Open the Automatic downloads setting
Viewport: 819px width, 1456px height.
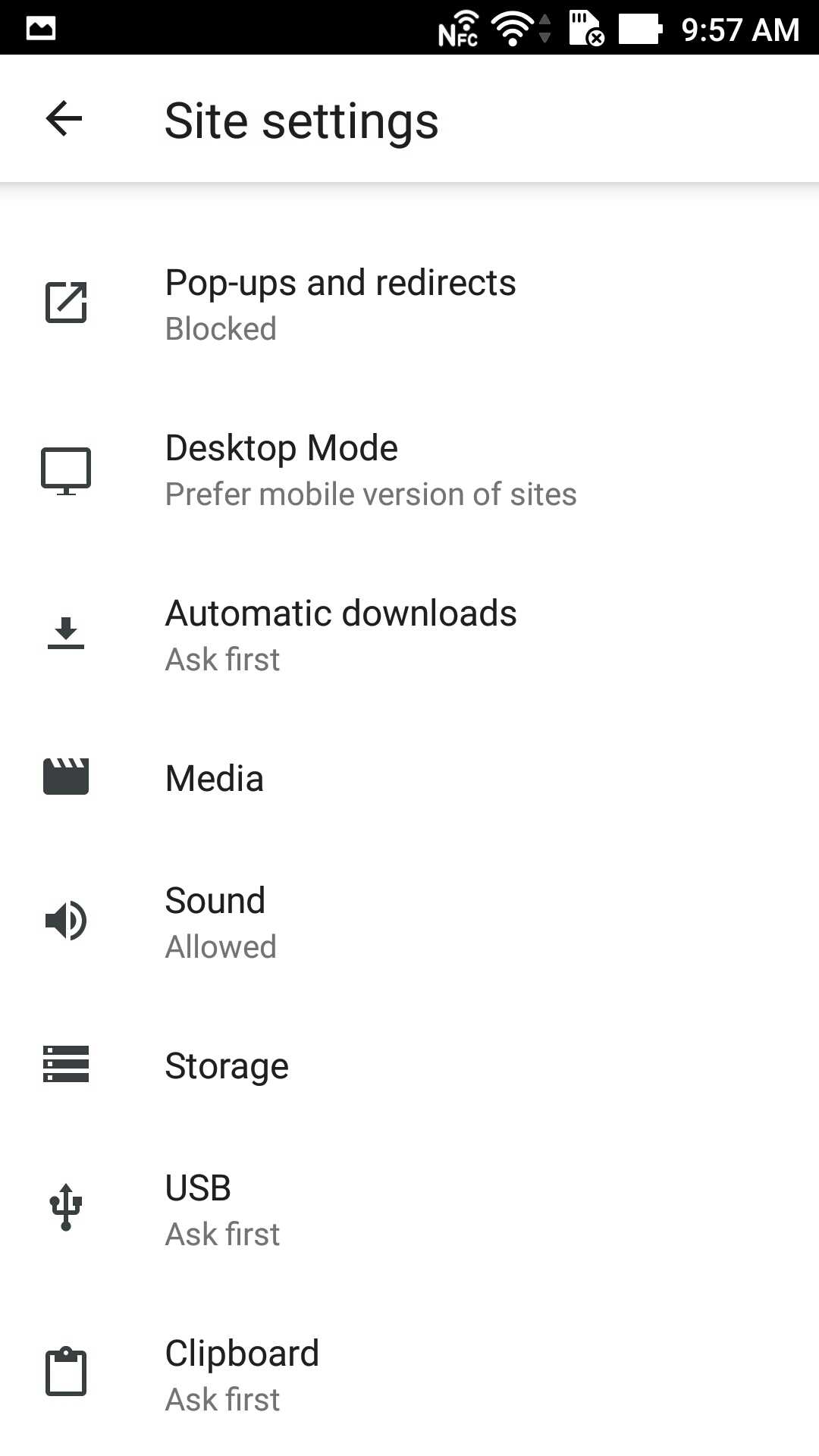coord(340,635)
